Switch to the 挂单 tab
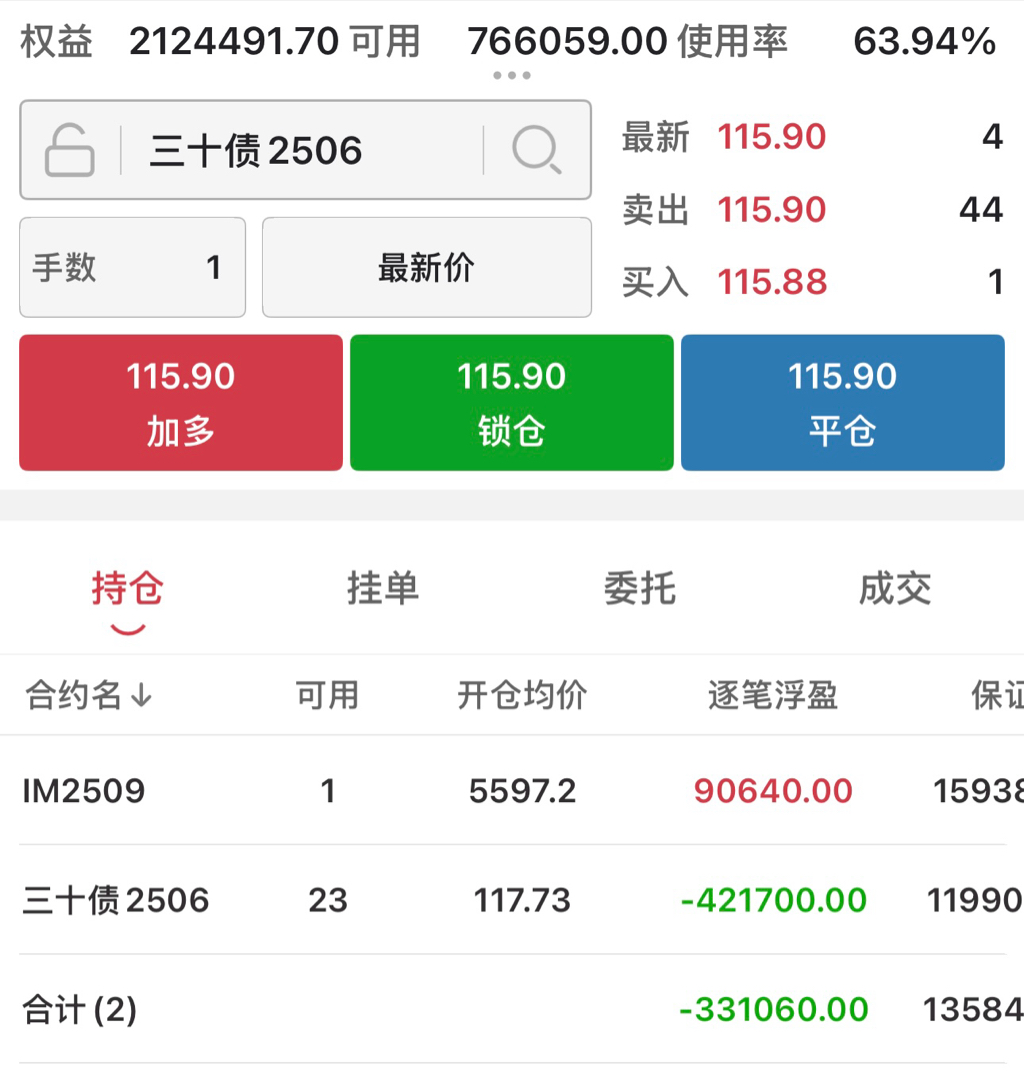The image size is (1024, 1075). pos(383,589)
